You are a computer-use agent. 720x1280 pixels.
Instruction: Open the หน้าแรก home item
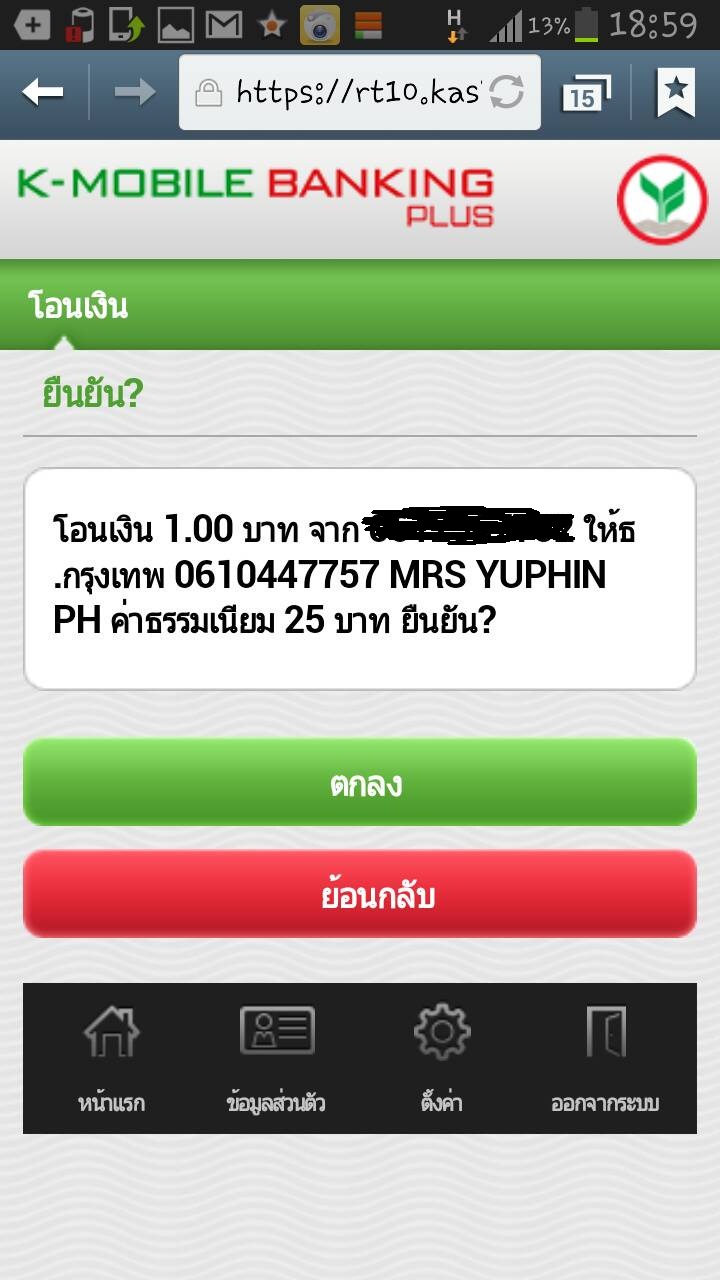111,1059
